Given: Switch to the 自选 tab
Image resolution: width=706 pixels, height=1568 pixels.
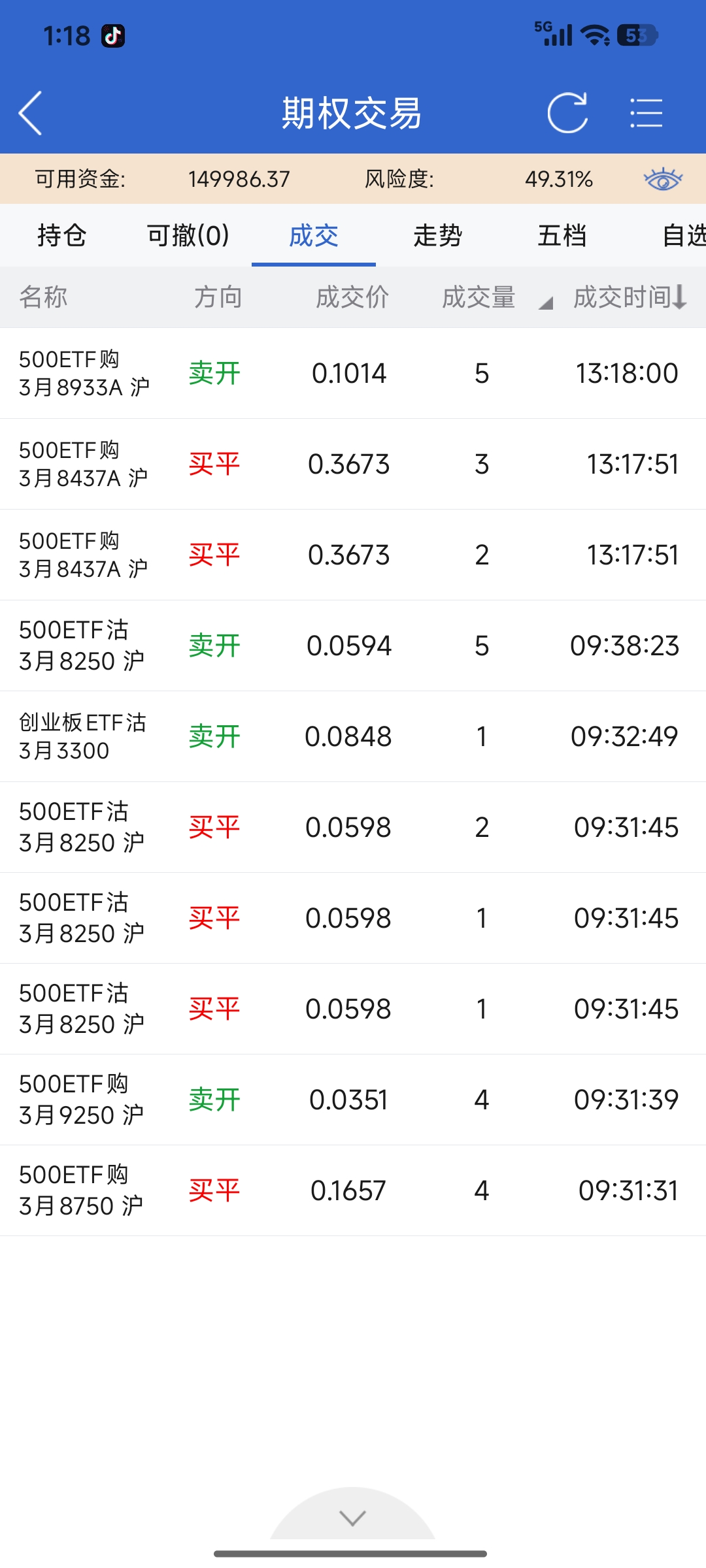Looking at the screenshot, I should [683, 235].
